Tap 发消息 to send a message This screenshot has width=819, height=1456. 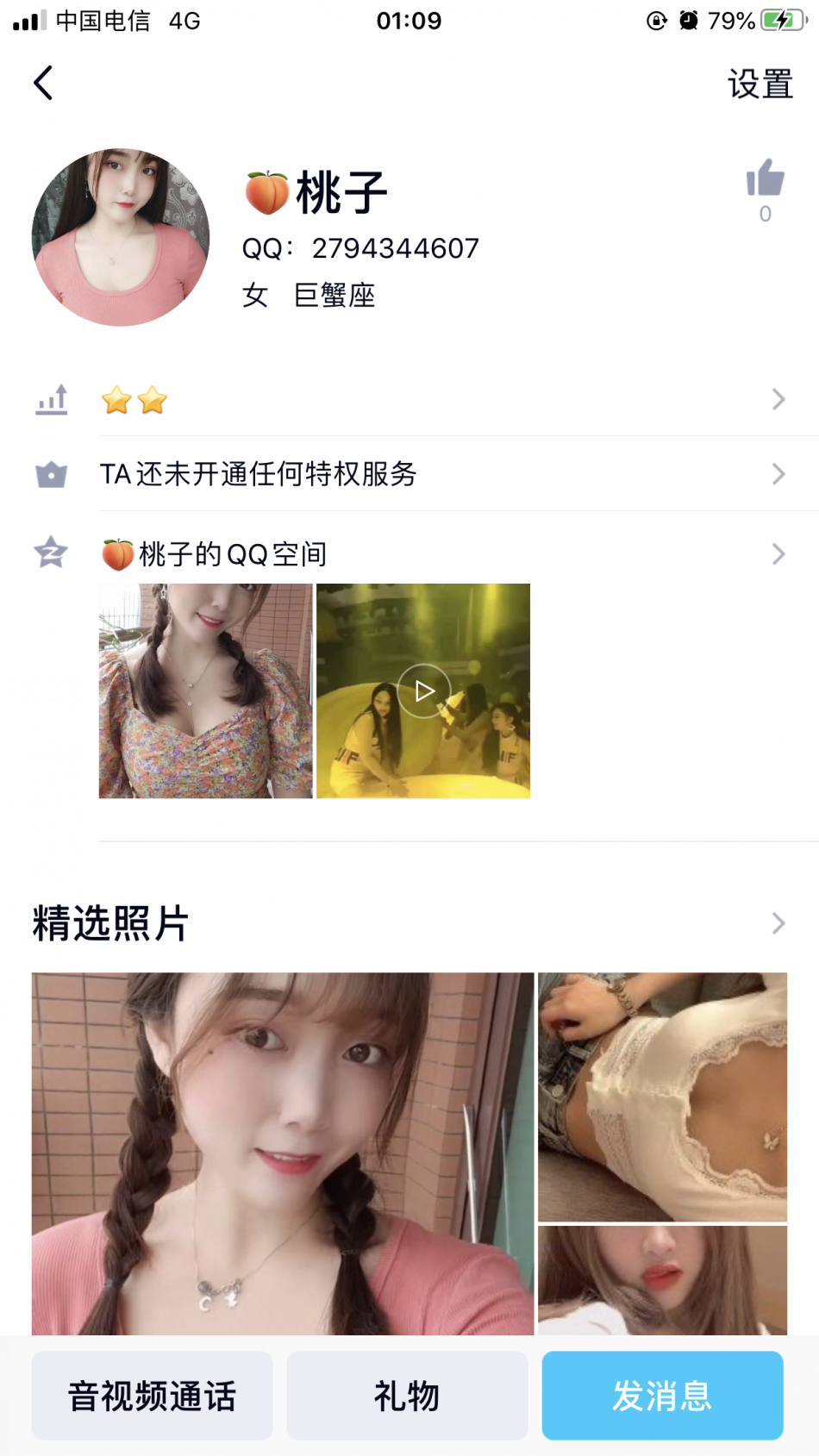pyautogui.click(x=662, y=1396)
